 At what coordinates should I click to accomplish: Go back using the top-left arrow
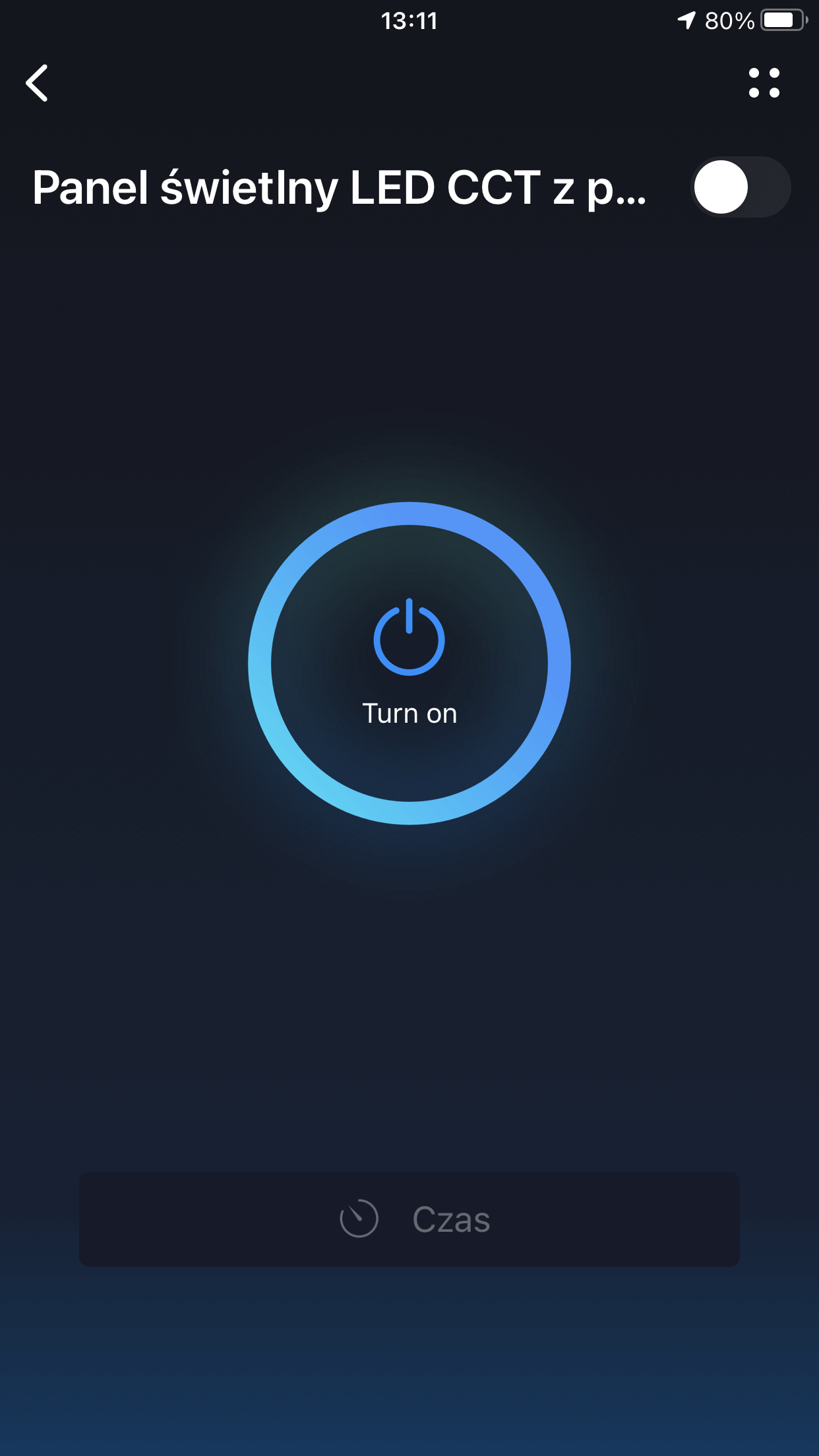pos(37,83)
